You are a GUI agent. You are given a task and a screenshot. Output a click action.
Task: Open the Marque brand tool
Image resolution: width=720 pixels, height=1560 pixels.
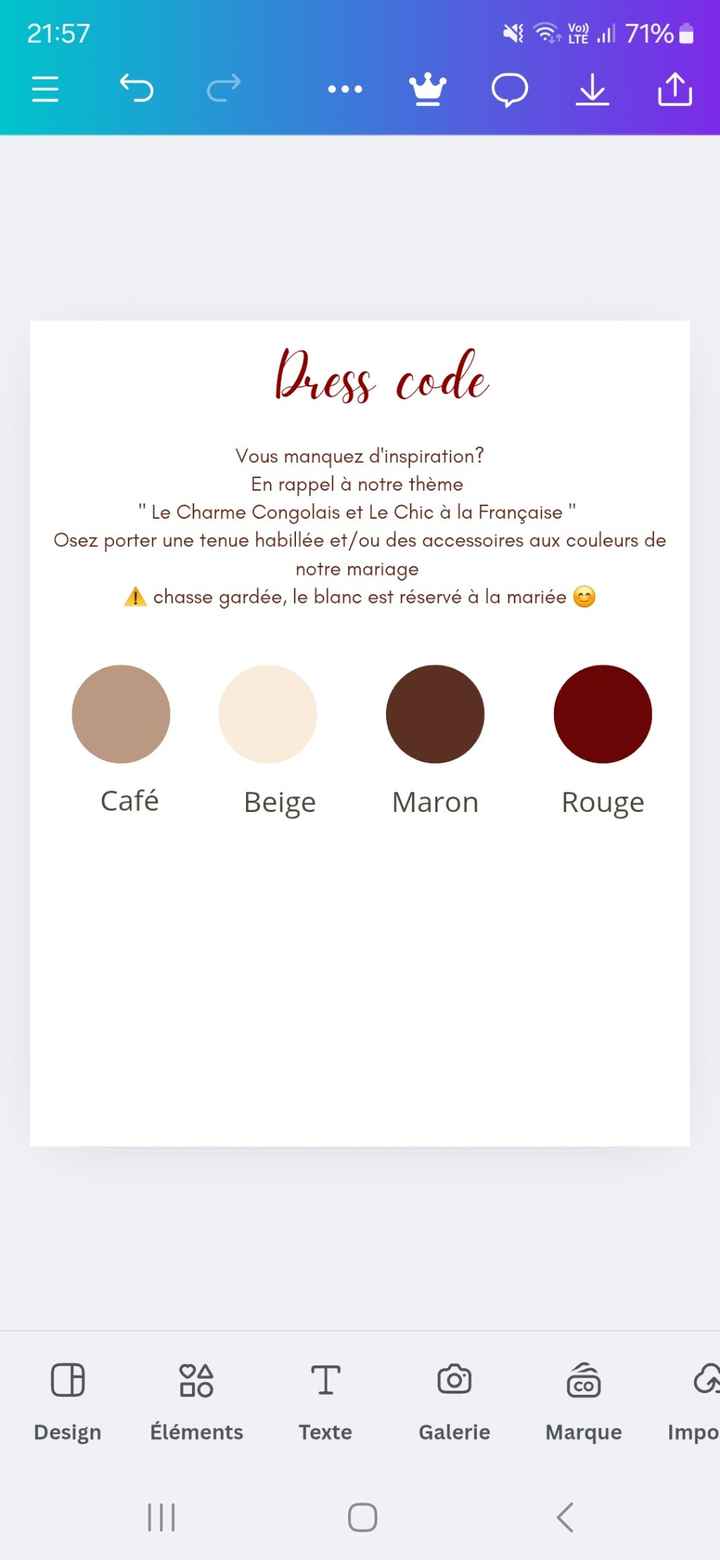tap(583, 1402)
